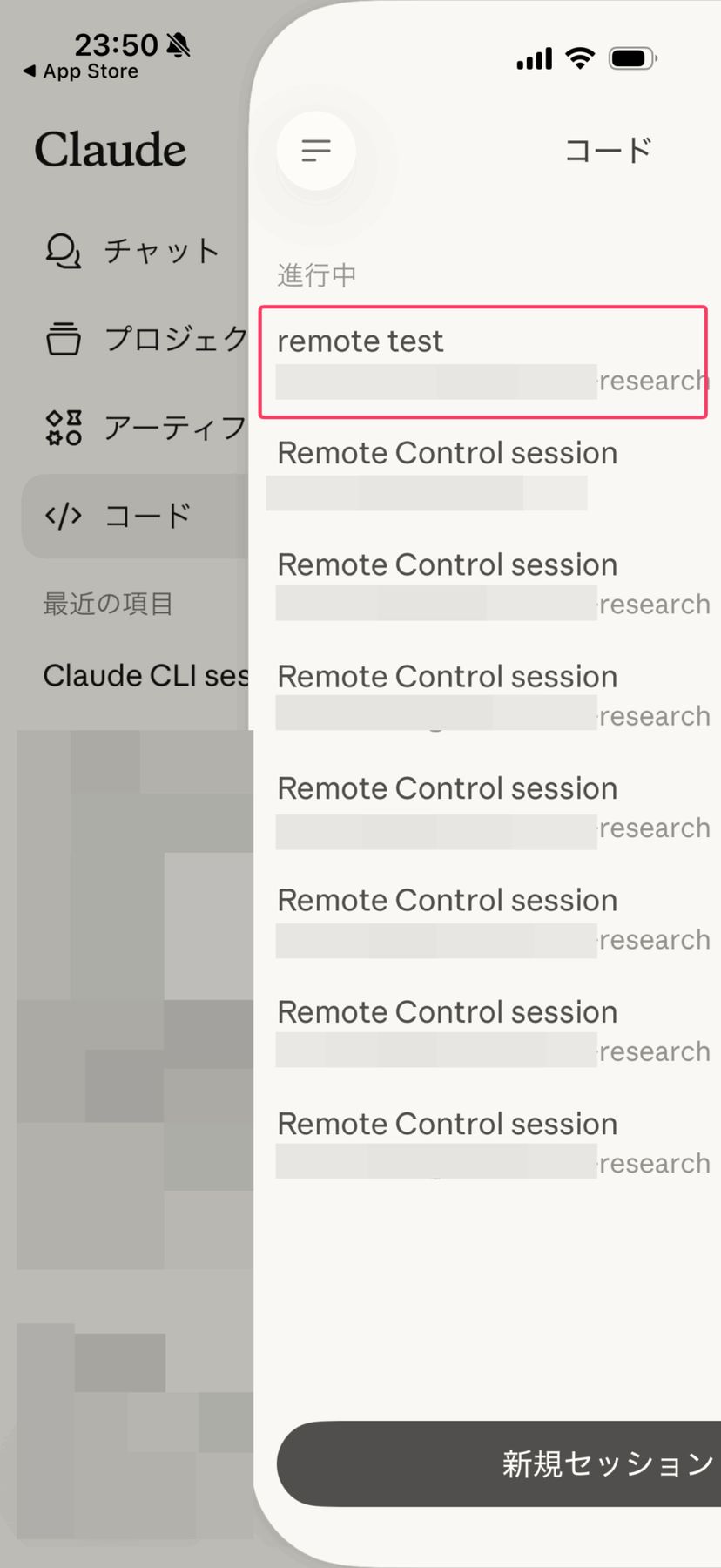Tap the コード panel title
The image size is (721, 1568).
[x=607, y=150]
